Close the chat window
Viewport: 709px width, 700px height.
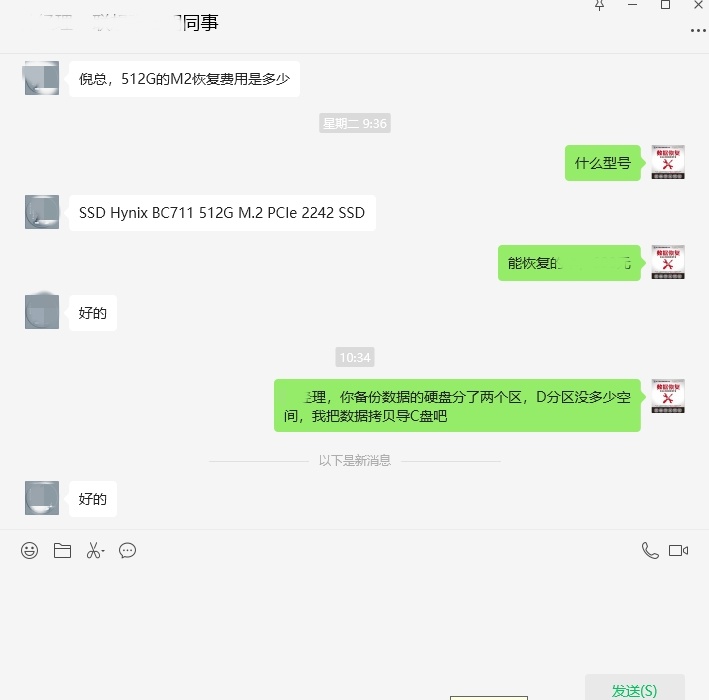point(698,5)
